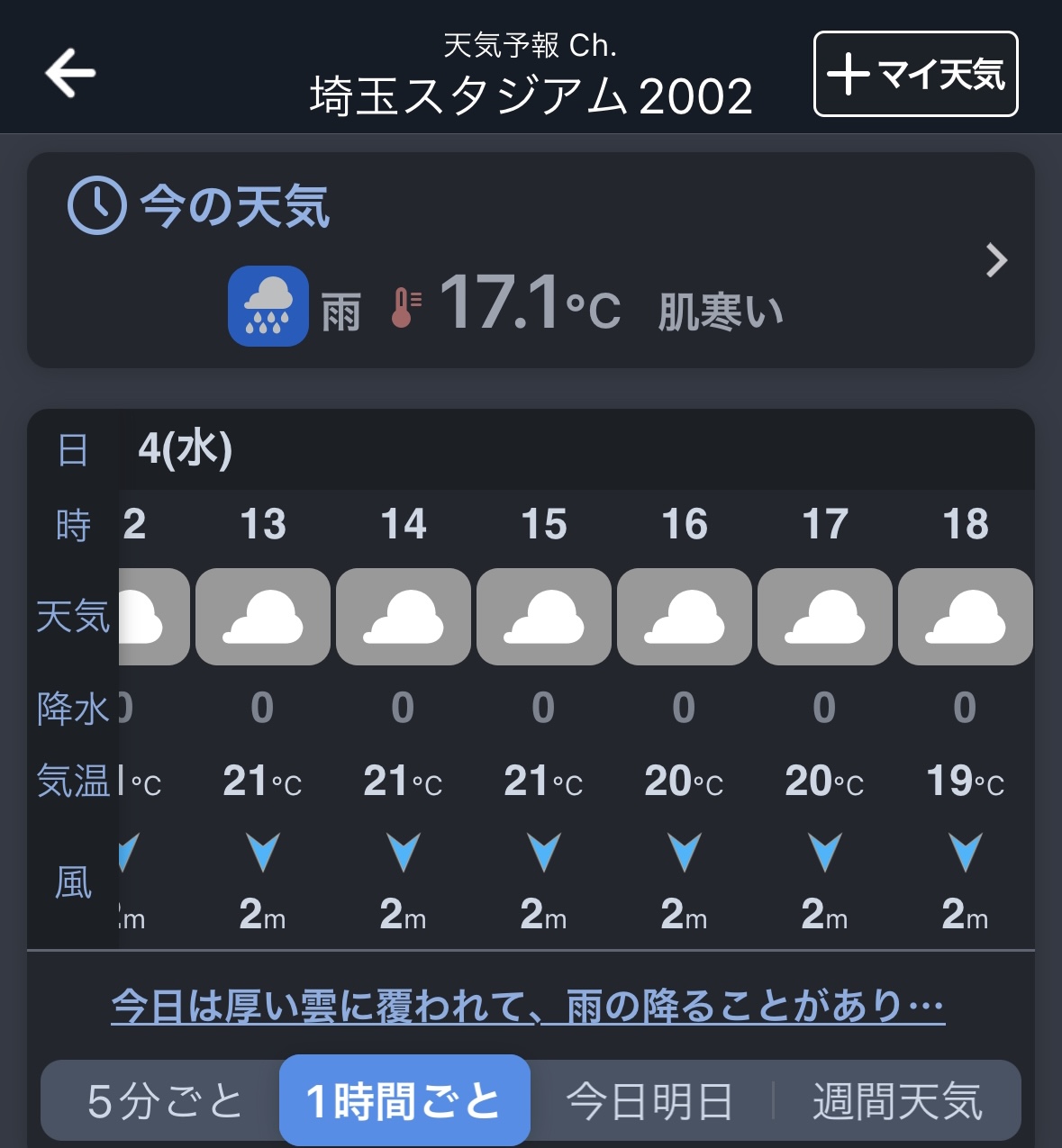Go back using the arrow

click(70, 73)
